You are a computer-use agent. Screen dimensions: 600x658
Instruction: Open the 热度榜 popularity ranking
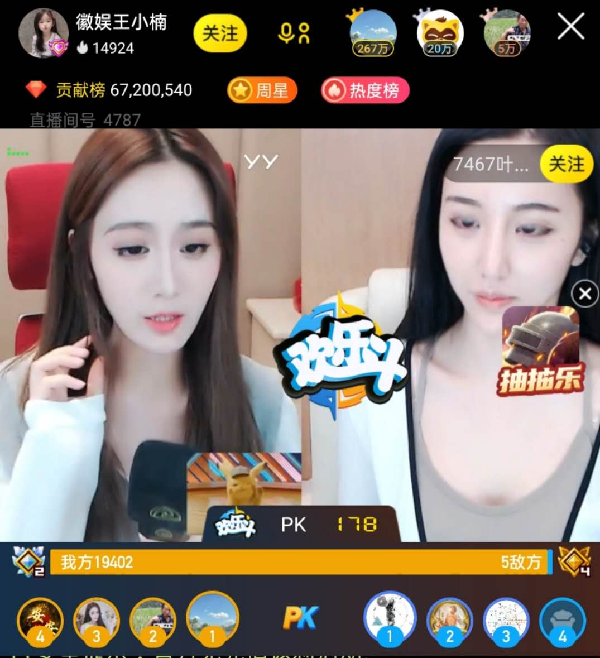coord(365,91)
